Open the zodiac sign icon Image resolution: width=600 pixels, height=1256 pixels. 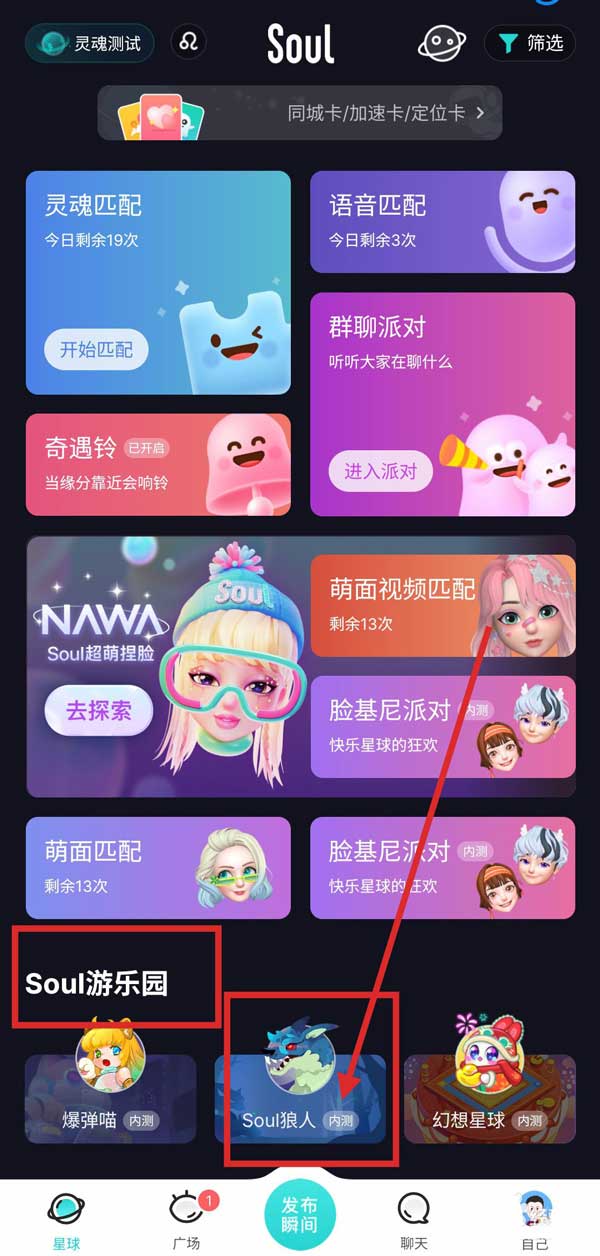coord(188,43)
